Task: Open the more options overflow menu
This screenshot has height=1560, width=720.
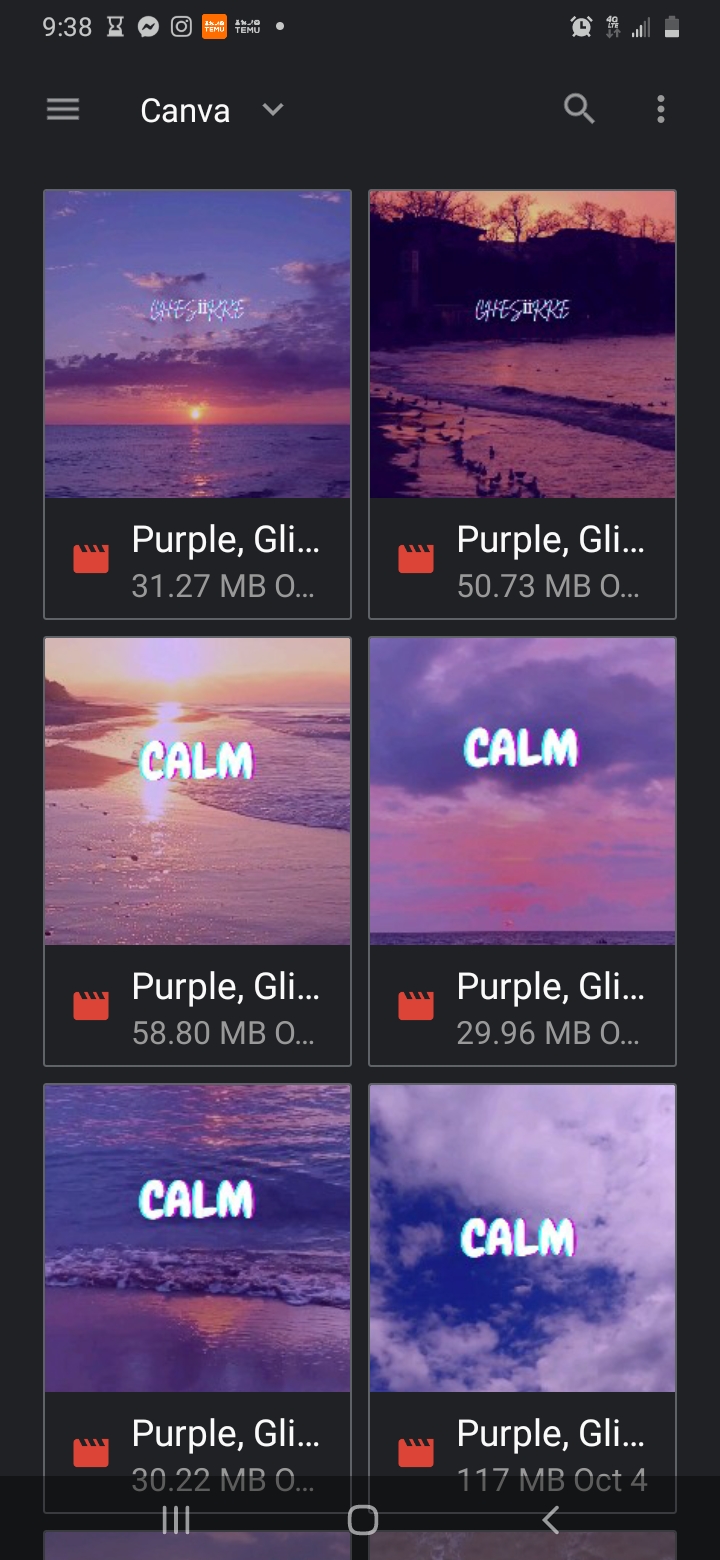Action: 660,110
